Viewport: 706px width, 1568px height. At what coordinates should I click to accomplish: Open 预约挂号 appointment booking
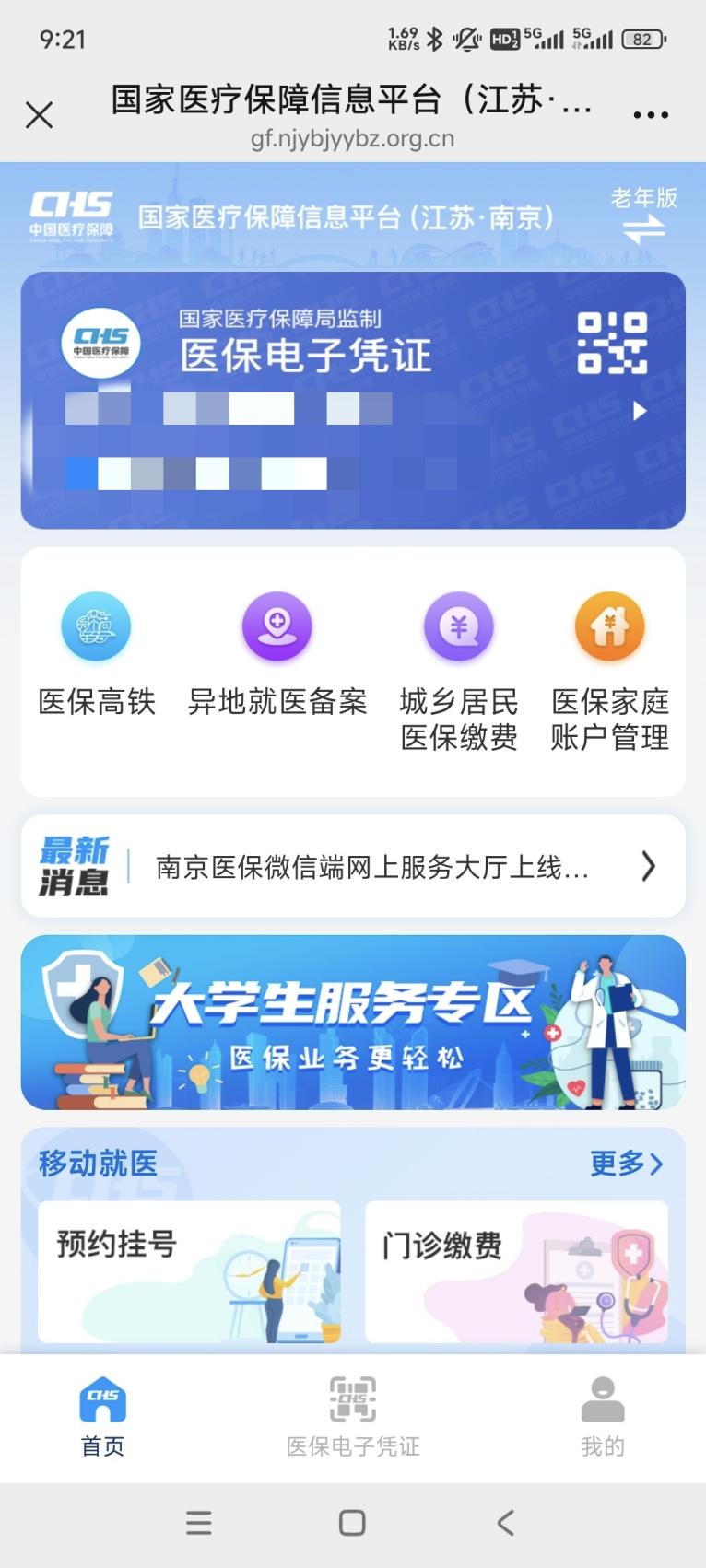(x=189, y=1271)
